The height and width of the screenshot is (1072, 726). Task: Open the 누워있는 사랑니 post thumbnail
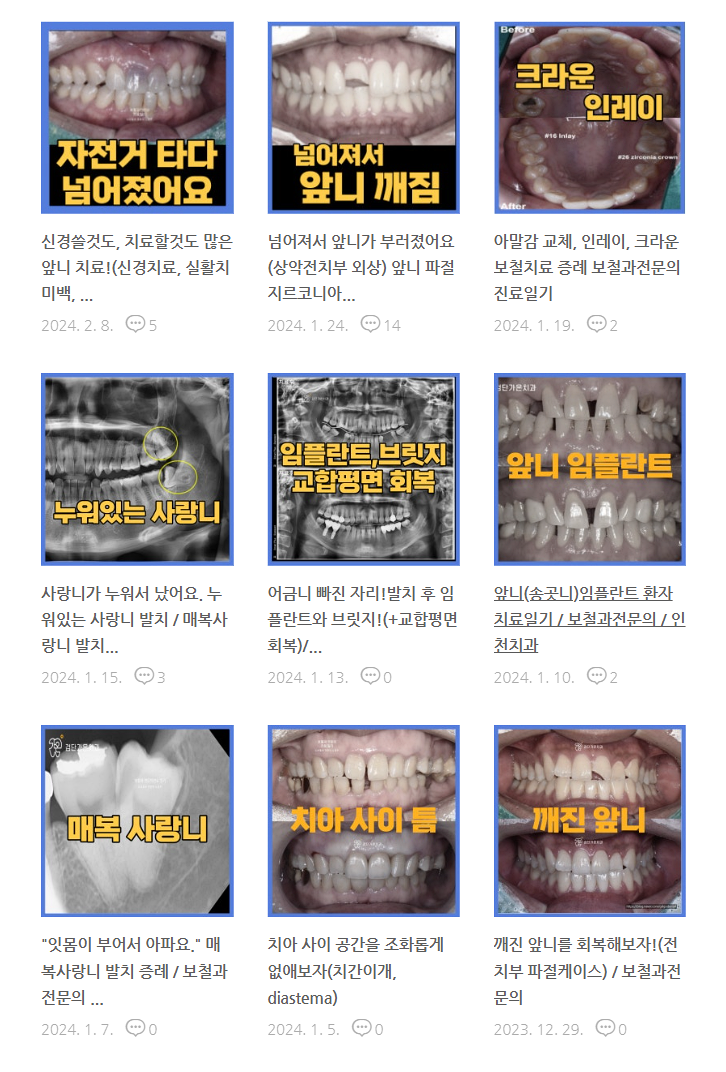point(137,470)
